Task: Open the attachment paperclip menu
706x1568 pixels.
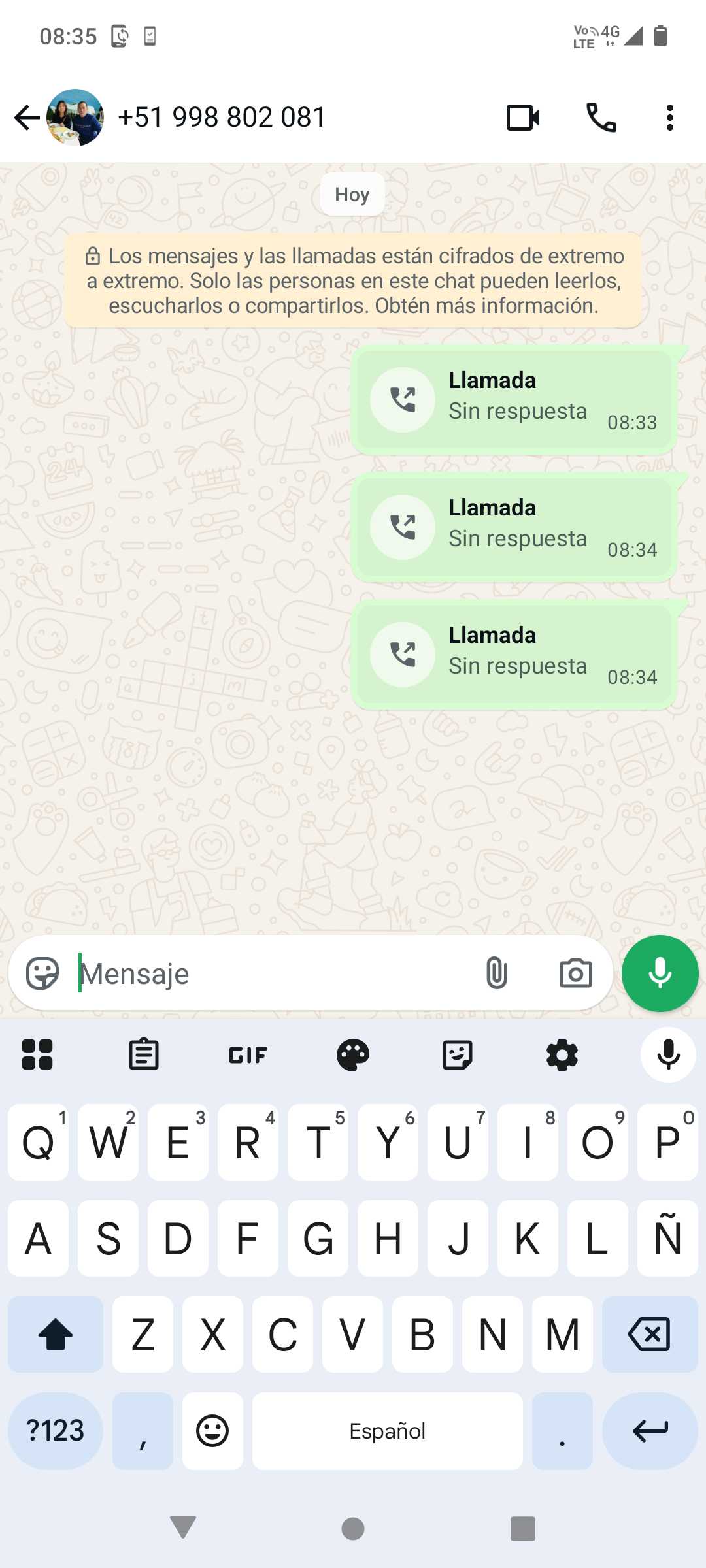Action: [x=497, y=973]
